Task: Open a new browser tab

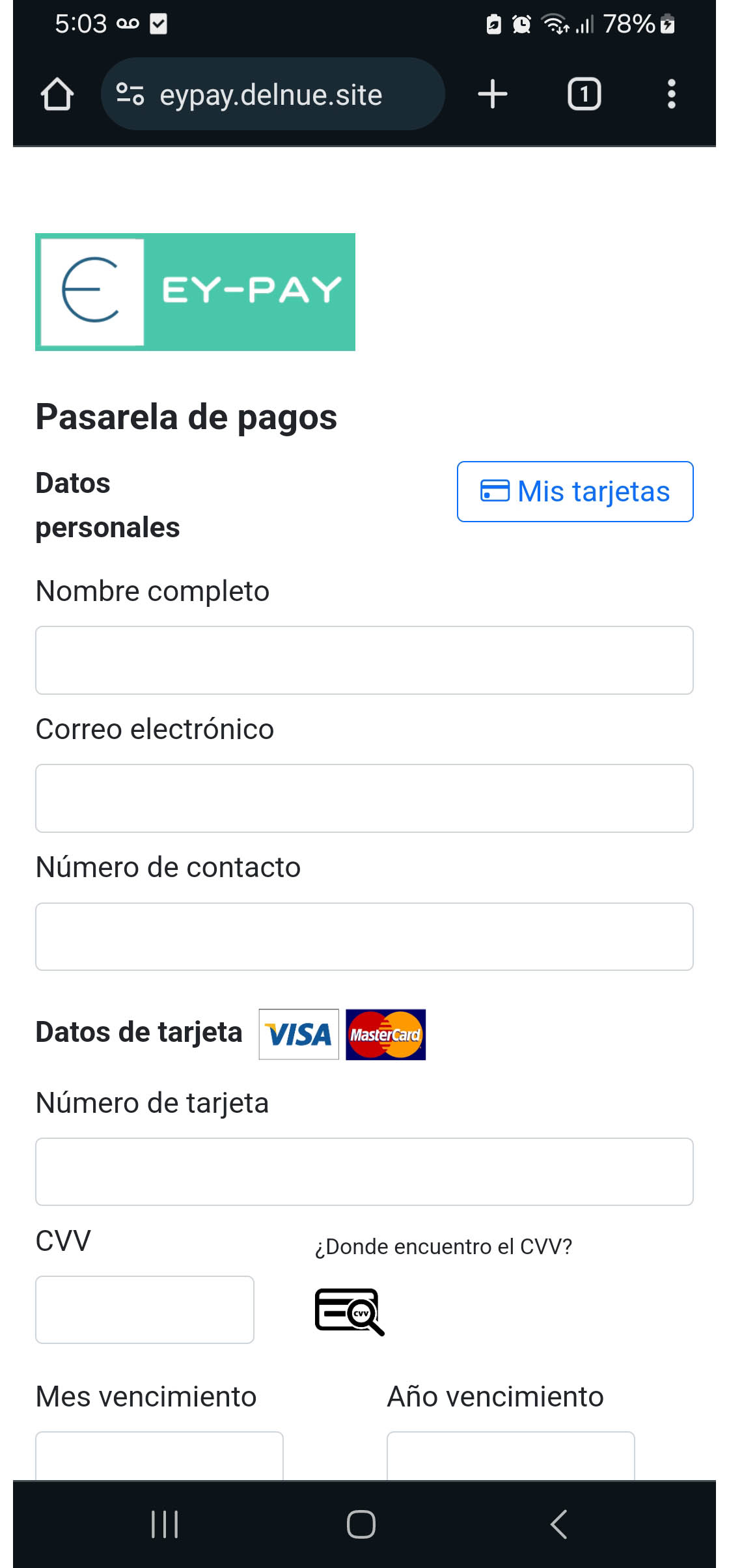Action: click(493, 94)
